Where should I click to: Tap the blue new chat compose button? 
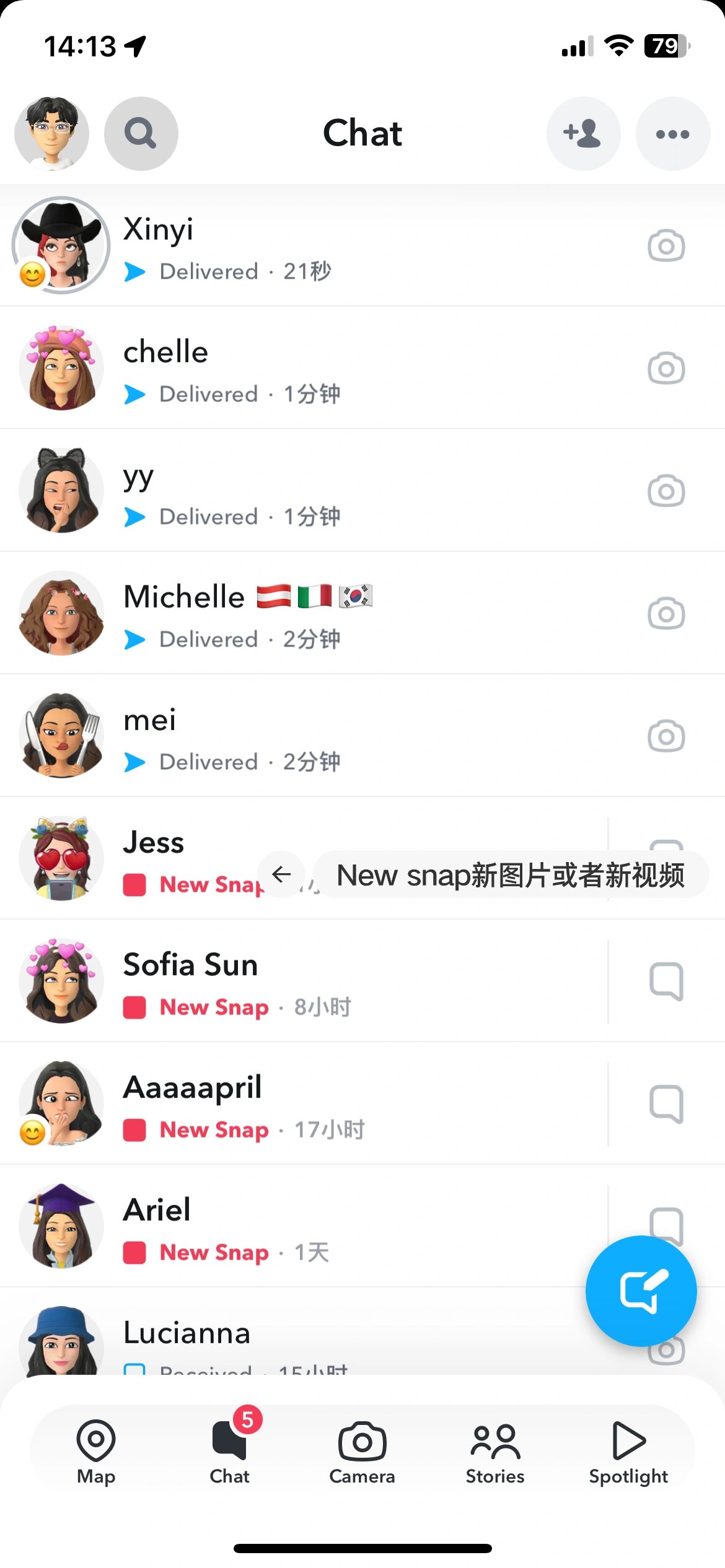642,1291
